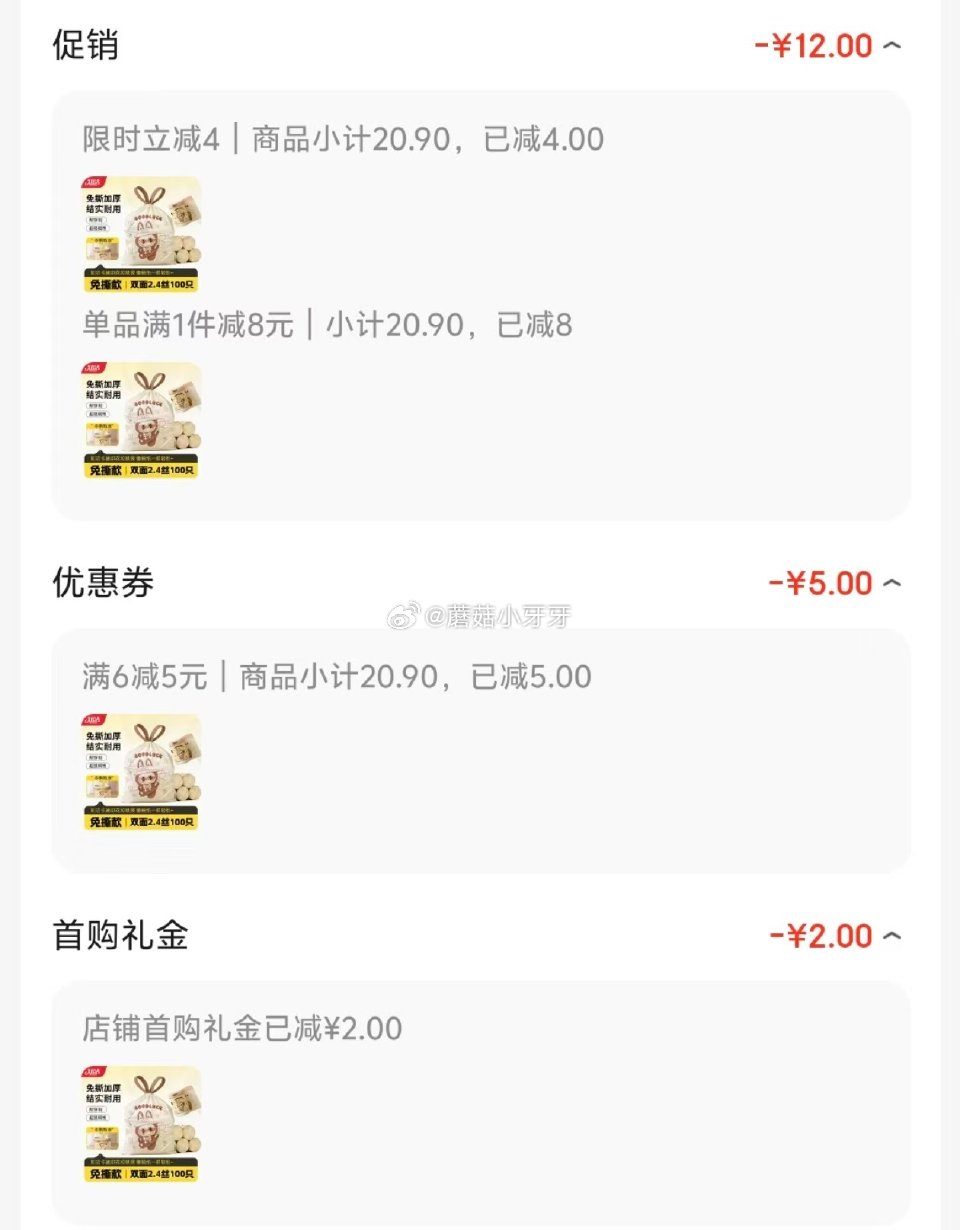This screenshot has height=1230, width=960.
Task: Select the product image under 单品满1件减8元
Action: pos(140,418)
